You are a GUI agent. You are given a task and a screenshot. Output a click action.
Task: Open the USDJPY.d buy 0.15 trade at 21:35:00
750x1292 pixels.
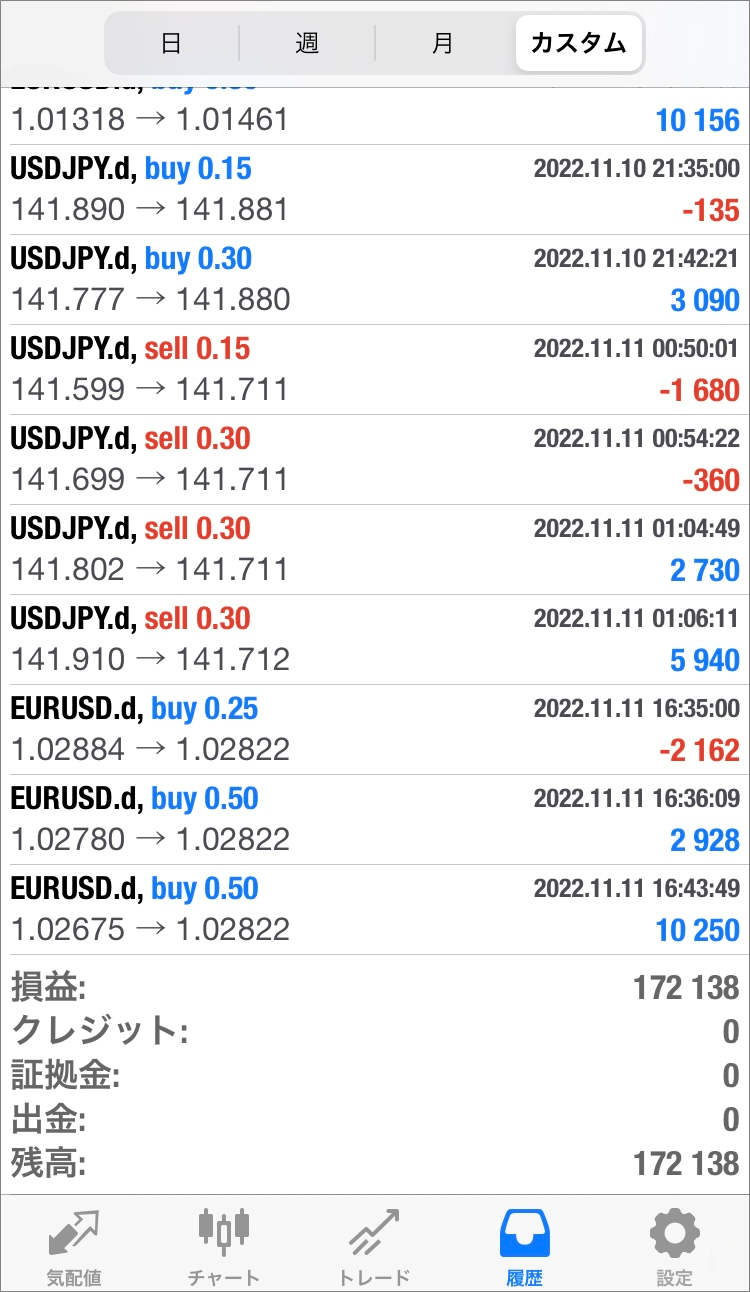coord(375,190)
